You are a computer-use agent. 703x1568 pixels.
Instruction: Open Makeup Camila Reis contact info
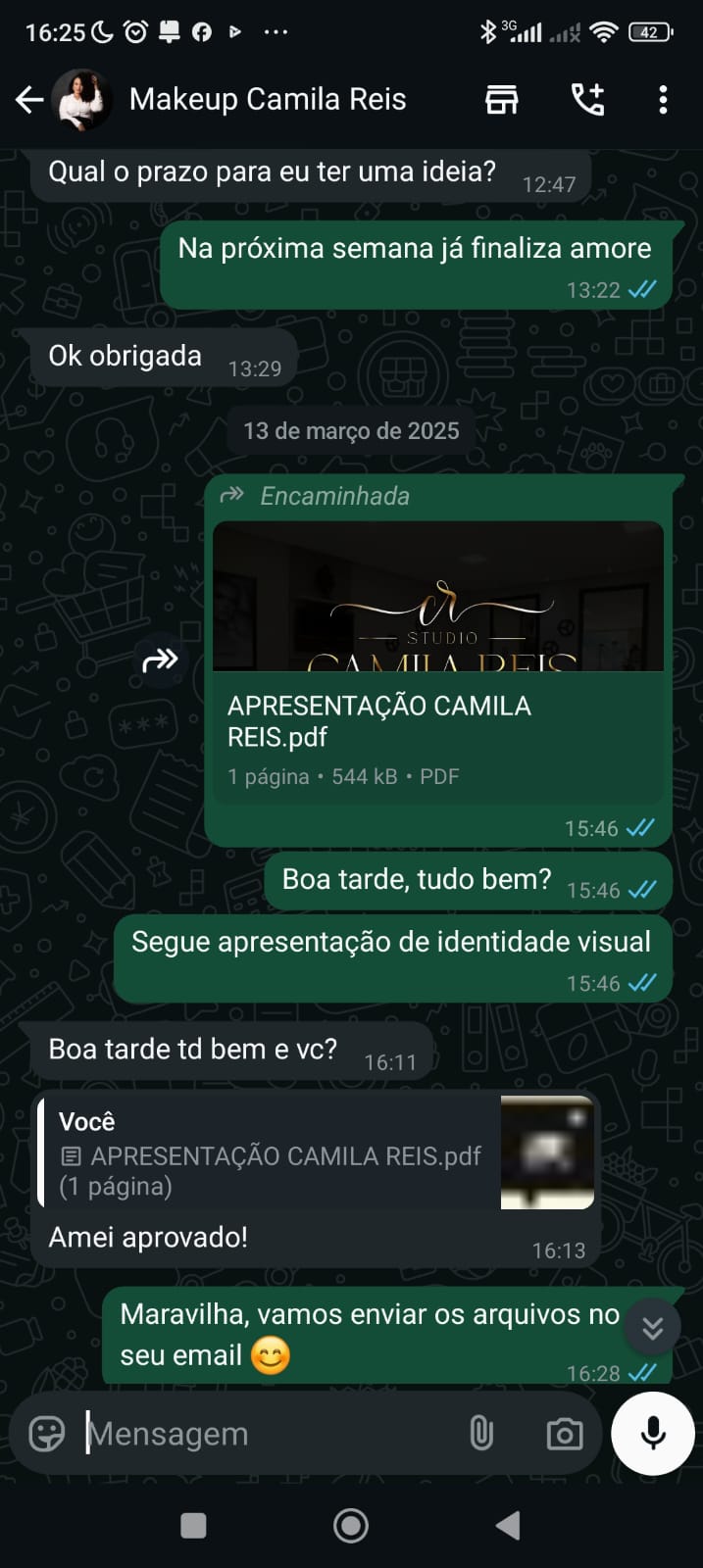point(267,99)
